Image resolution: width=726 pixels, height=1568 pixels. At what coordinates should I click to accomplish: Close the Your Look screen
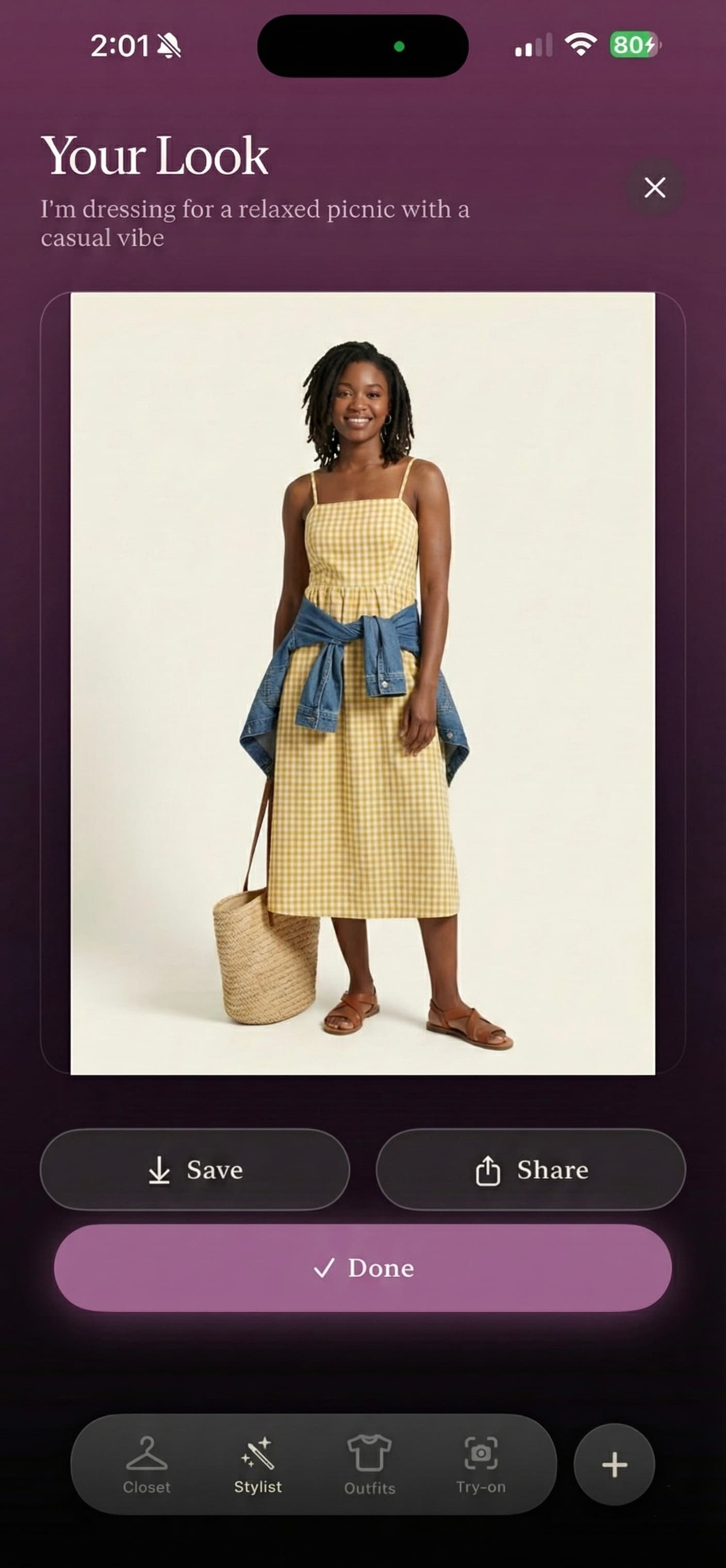[655, 187]
